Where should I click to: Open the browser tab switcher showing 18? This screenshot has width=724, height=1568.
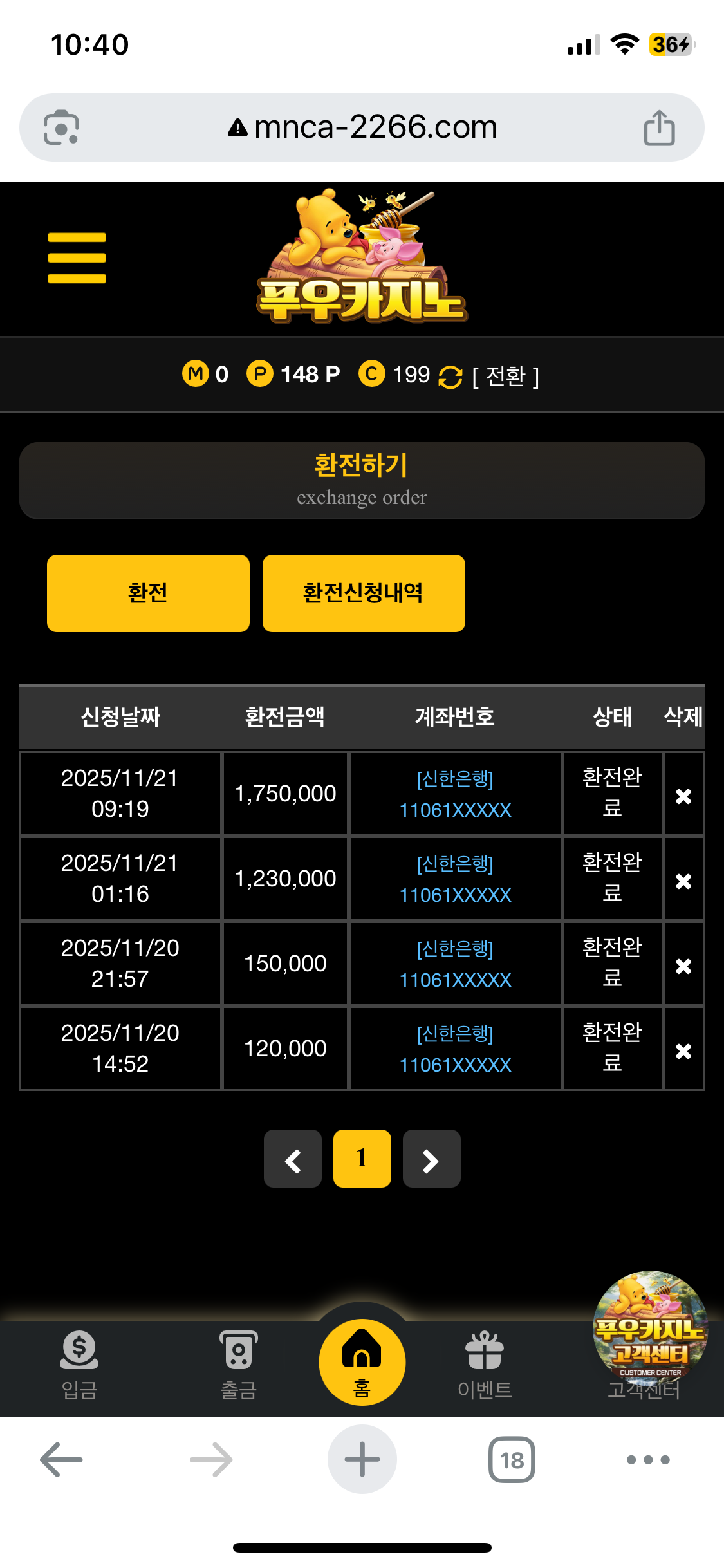(512, 1459)
